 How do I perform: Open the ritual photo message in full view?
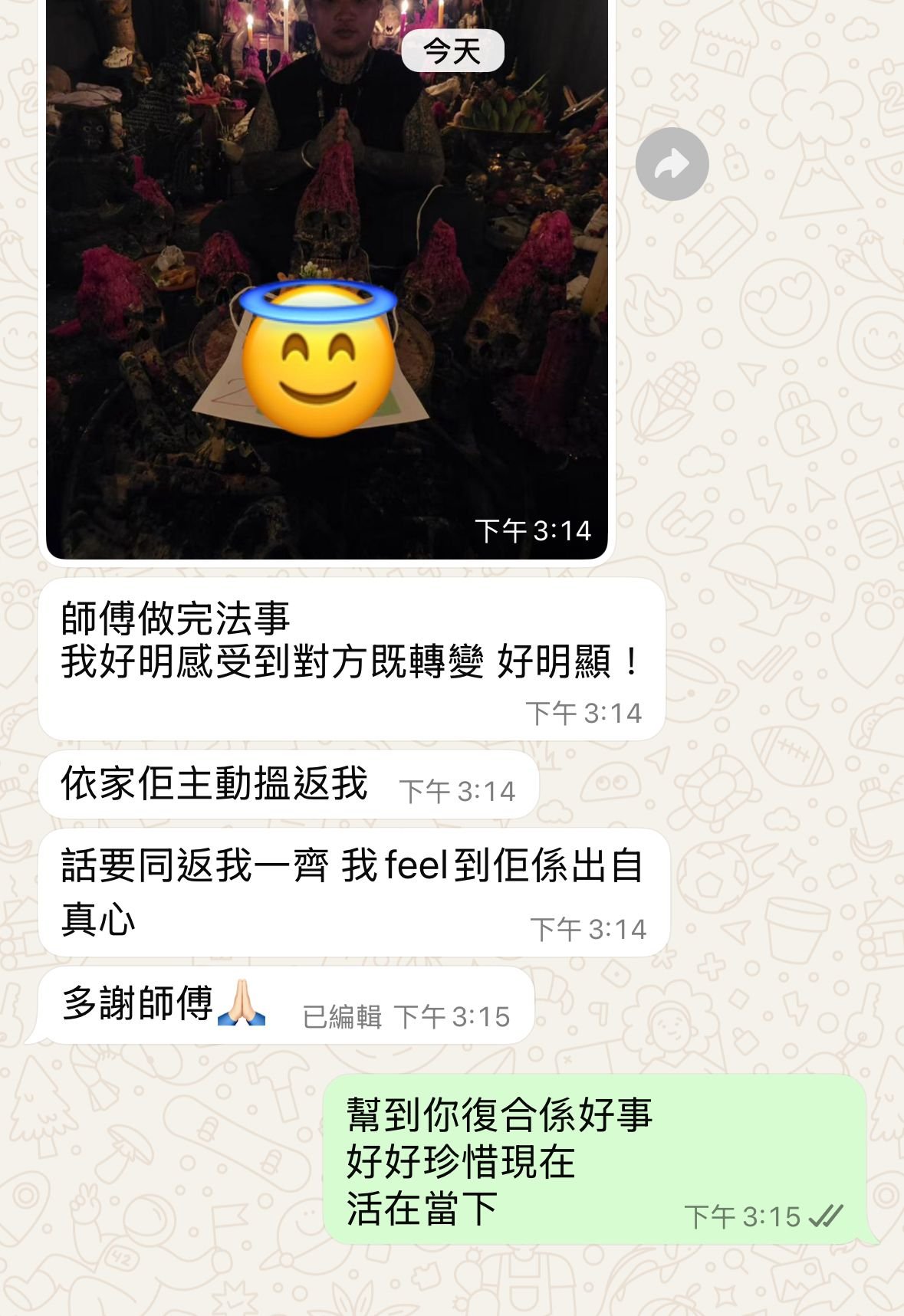tap(327, 230)
